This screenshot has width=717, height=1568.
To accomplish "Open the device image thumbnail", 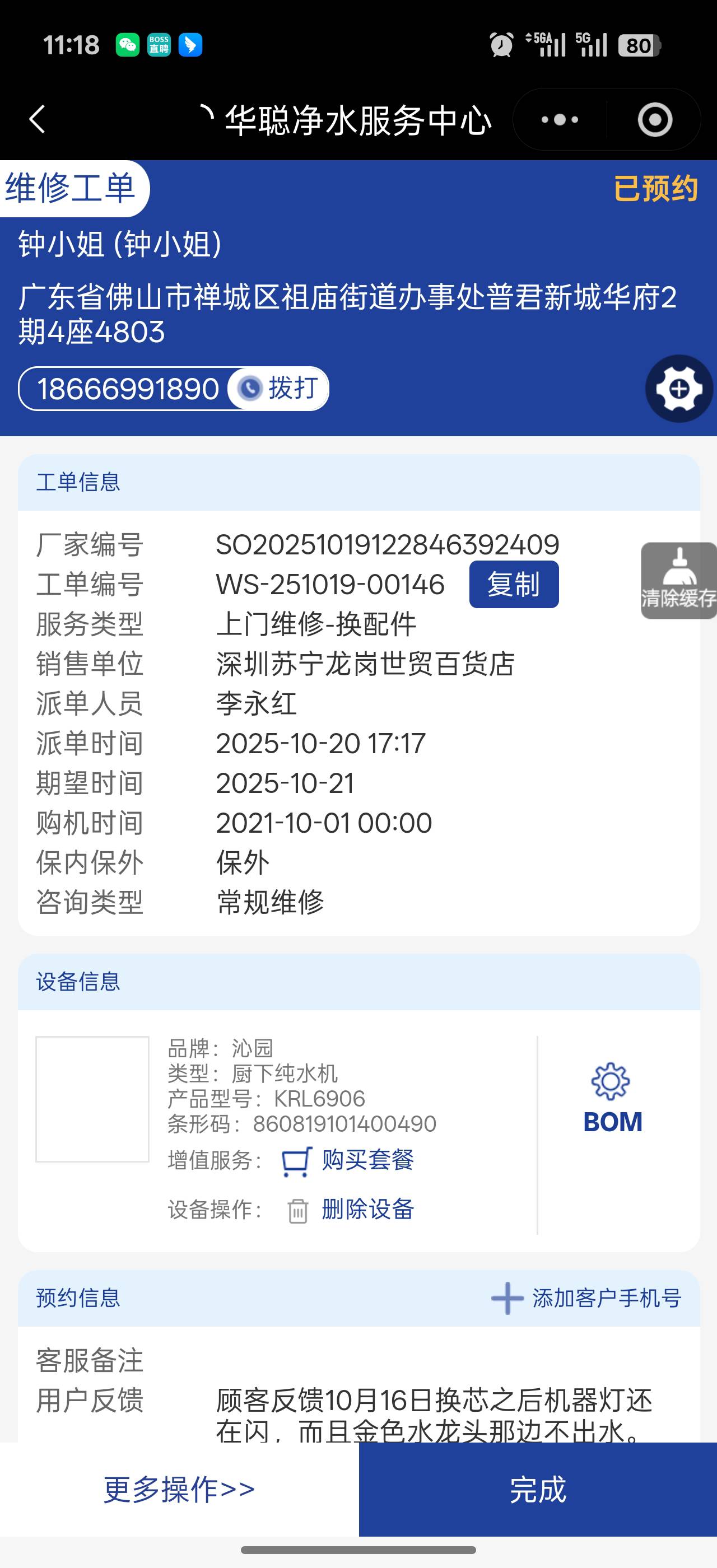I will pos(92,1099).
